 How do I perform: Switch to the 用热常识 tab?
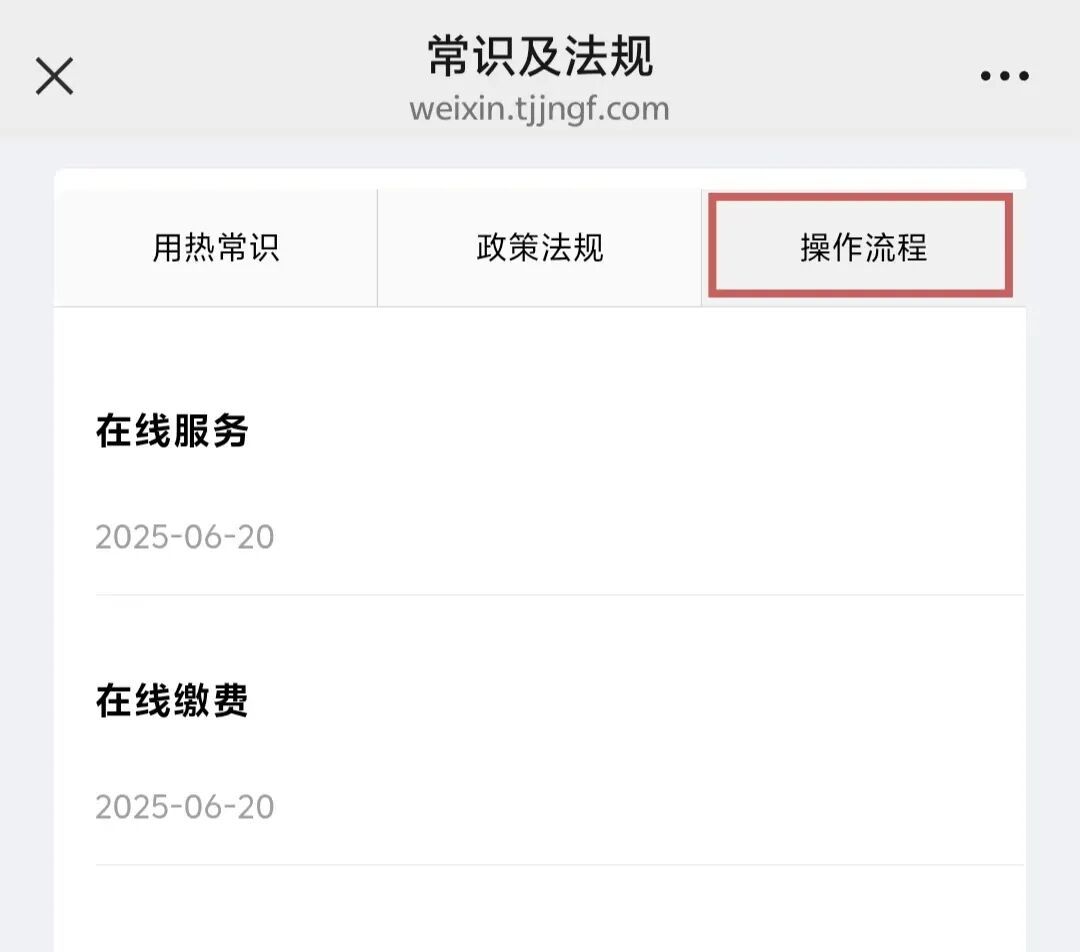pyautogui.click(x=216, y=247)
